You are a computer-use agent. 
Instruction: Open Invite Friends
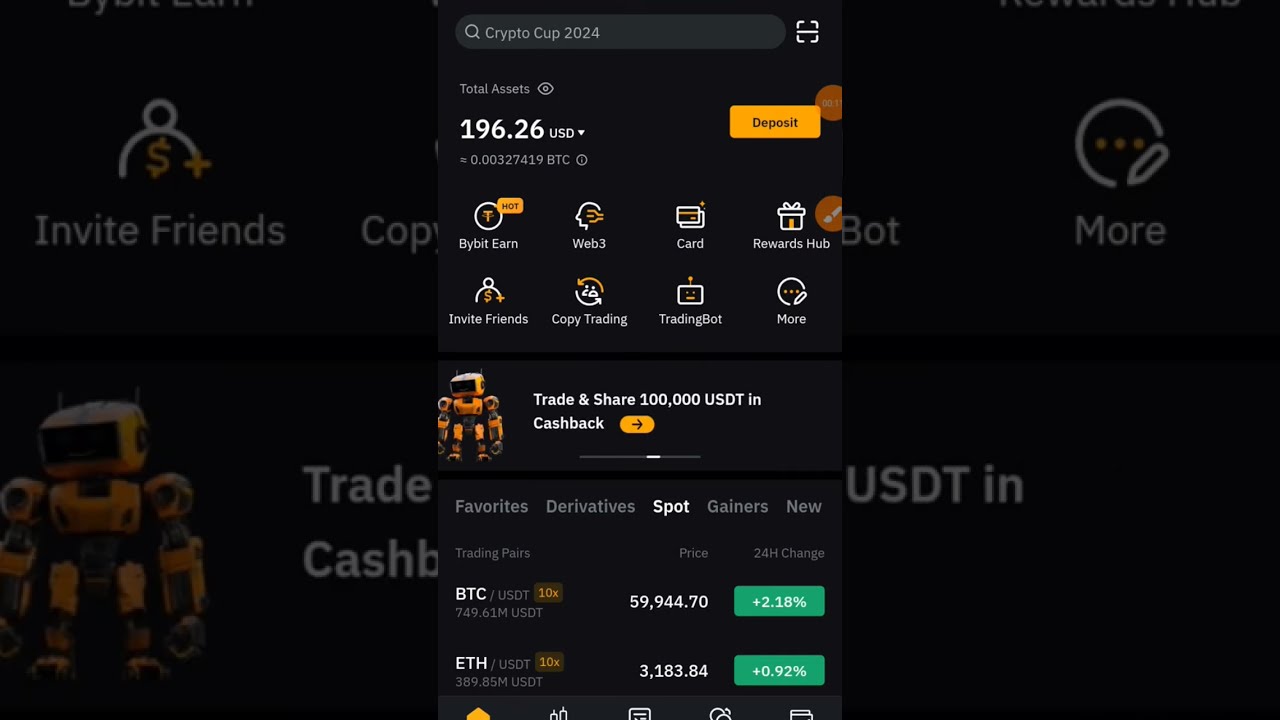488,301
